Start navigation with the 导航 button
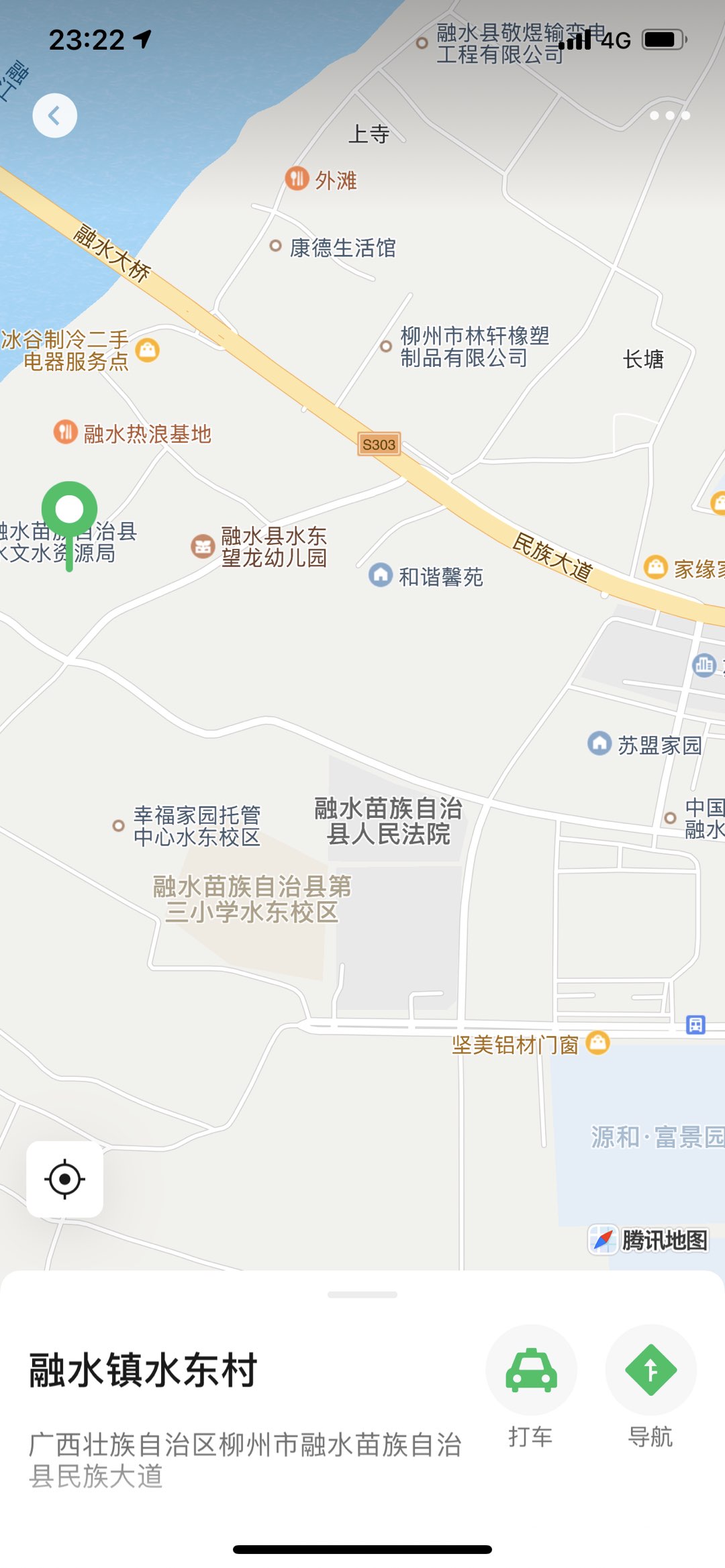The width and height of the screenshot is (725, 1568). (650, 1370)
